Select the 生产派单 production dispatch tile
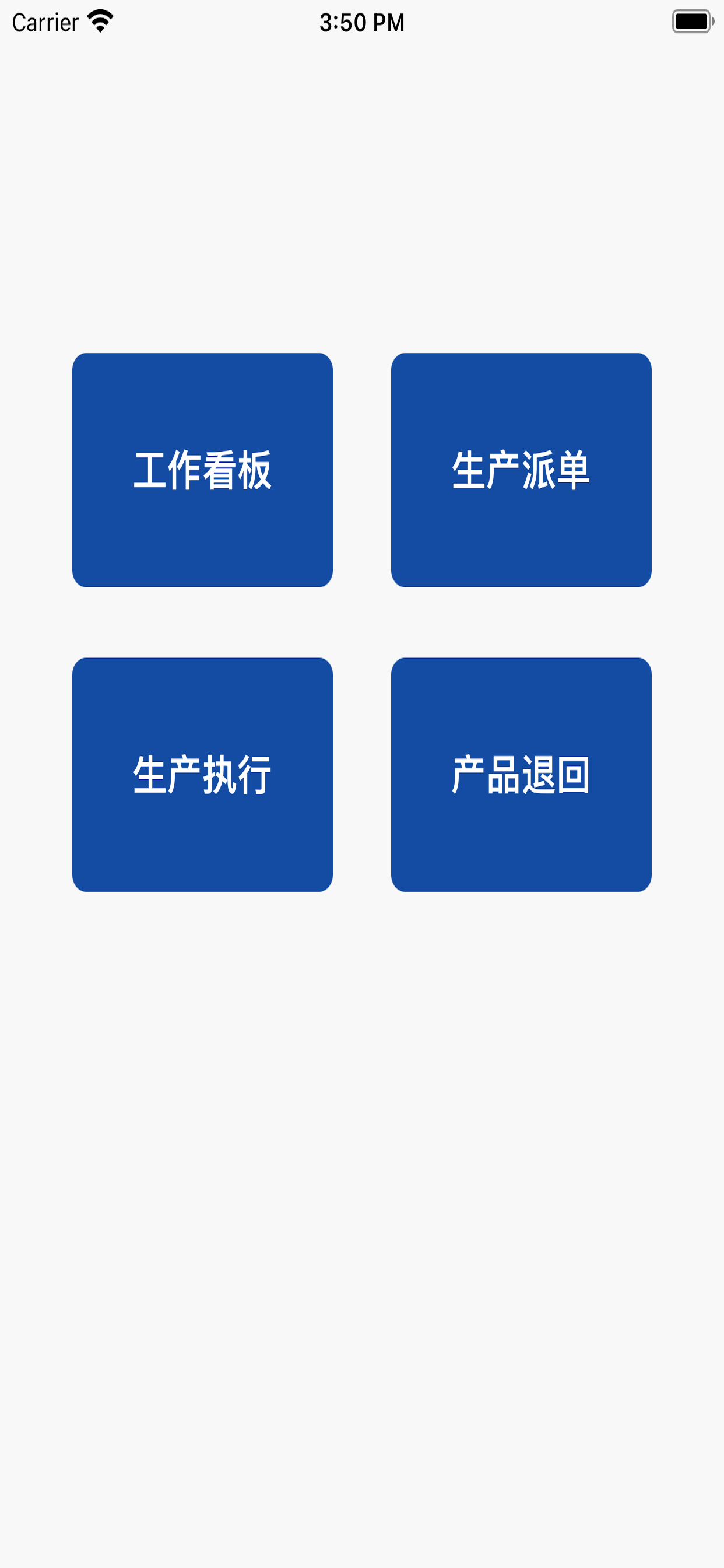Viewport: 724px width, 1568px height. (521, 470)
